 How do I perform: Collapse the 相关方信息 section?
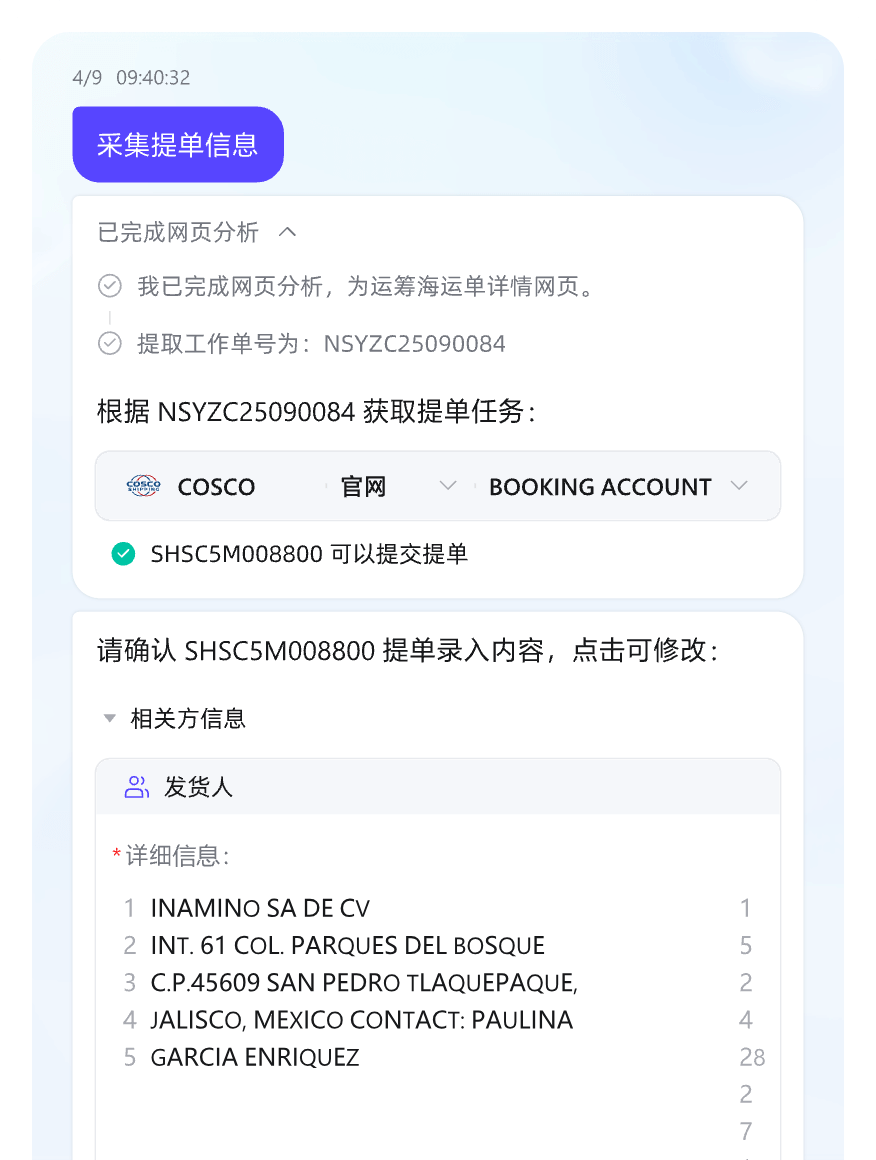coord(110,718)
